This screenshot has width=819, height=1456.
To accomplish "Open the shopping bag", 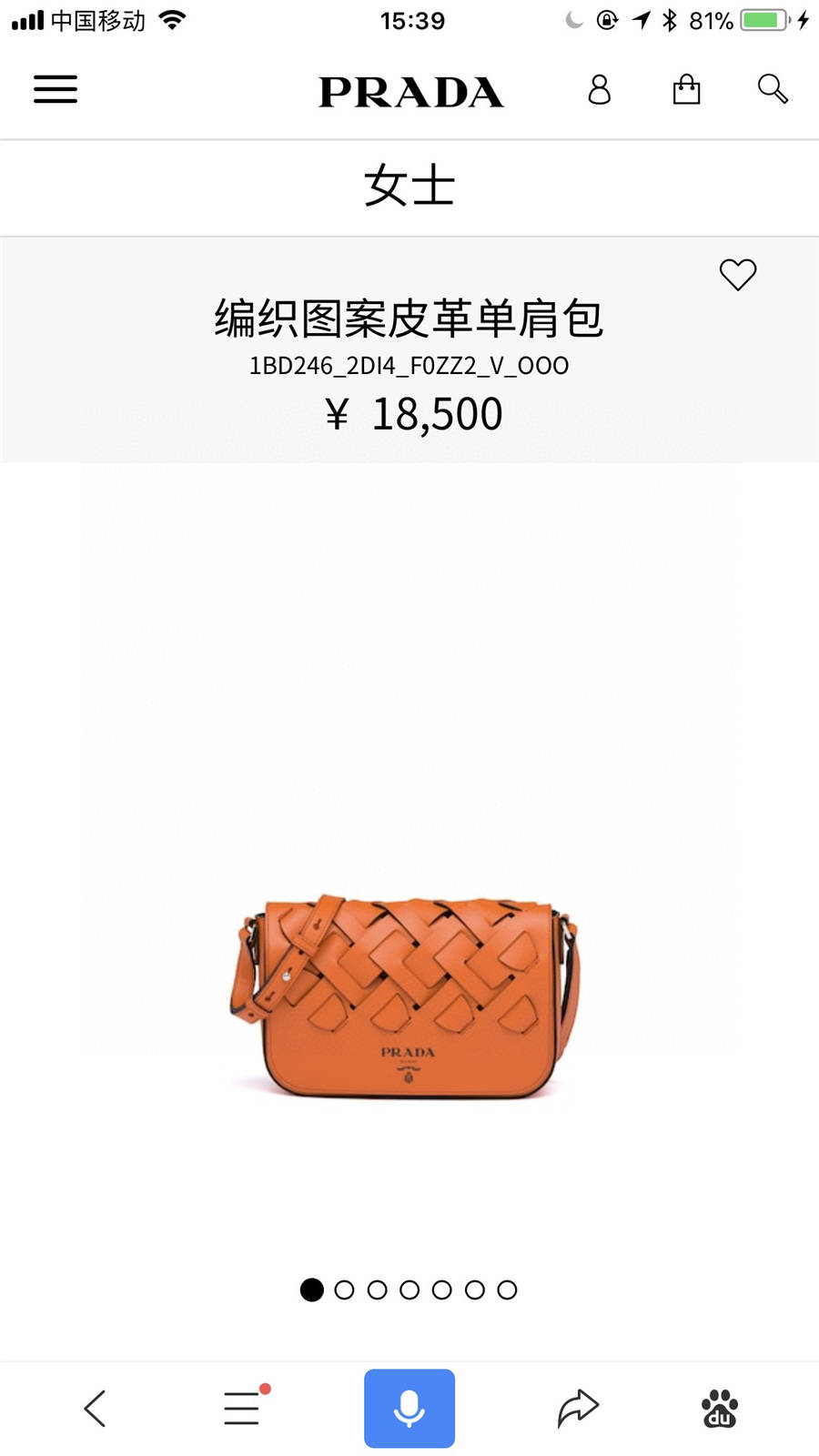I will click(x=686, y=89).
